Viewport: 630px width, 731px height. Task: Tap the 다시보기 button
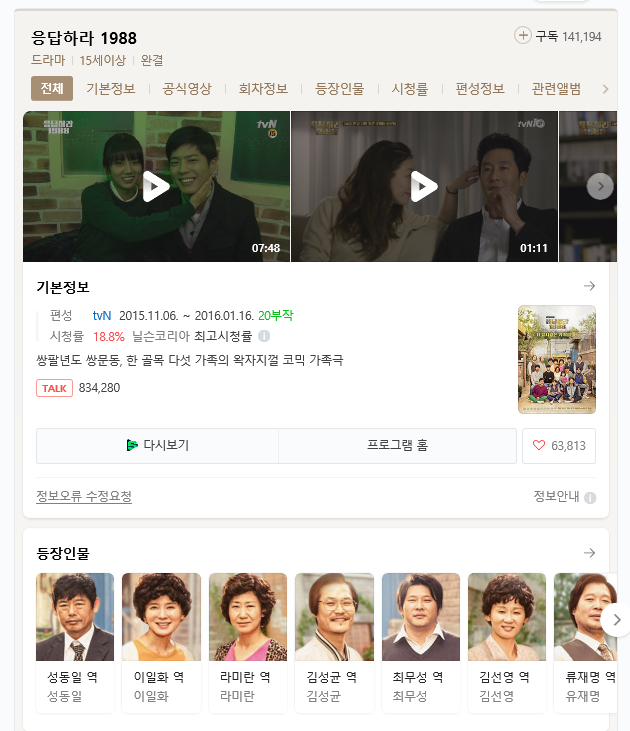click(x=157, y=446)
